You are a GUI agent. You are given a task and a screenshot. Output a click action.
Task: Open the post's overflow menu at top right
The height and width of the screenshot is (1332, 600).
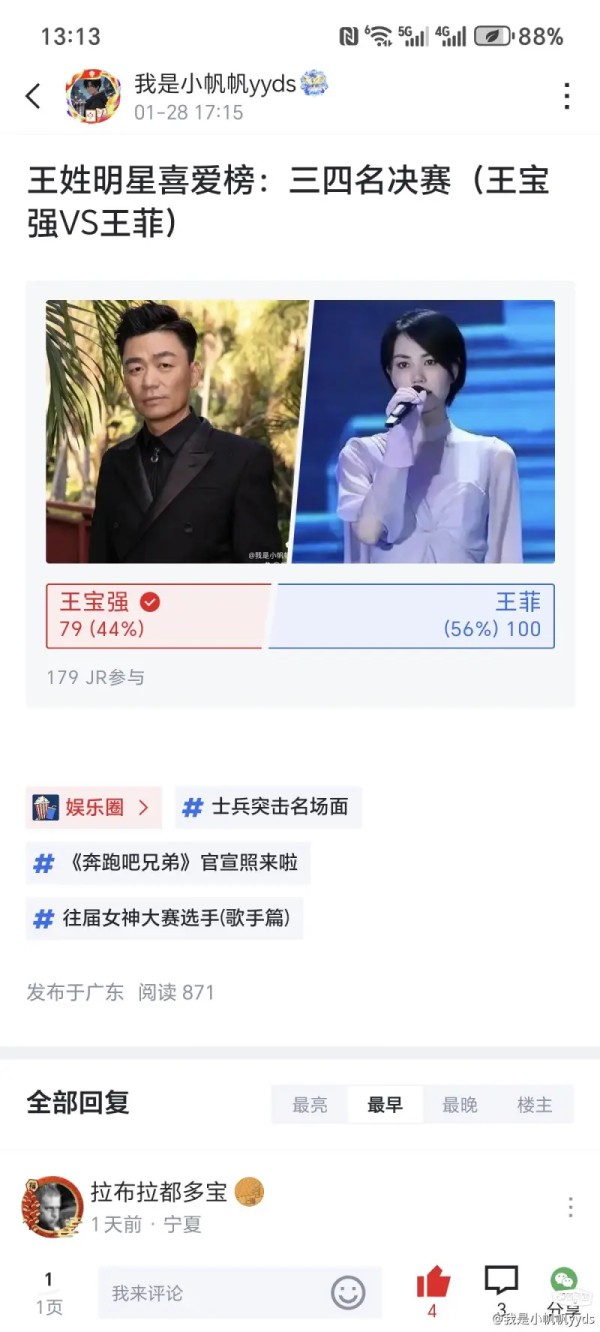567,96
